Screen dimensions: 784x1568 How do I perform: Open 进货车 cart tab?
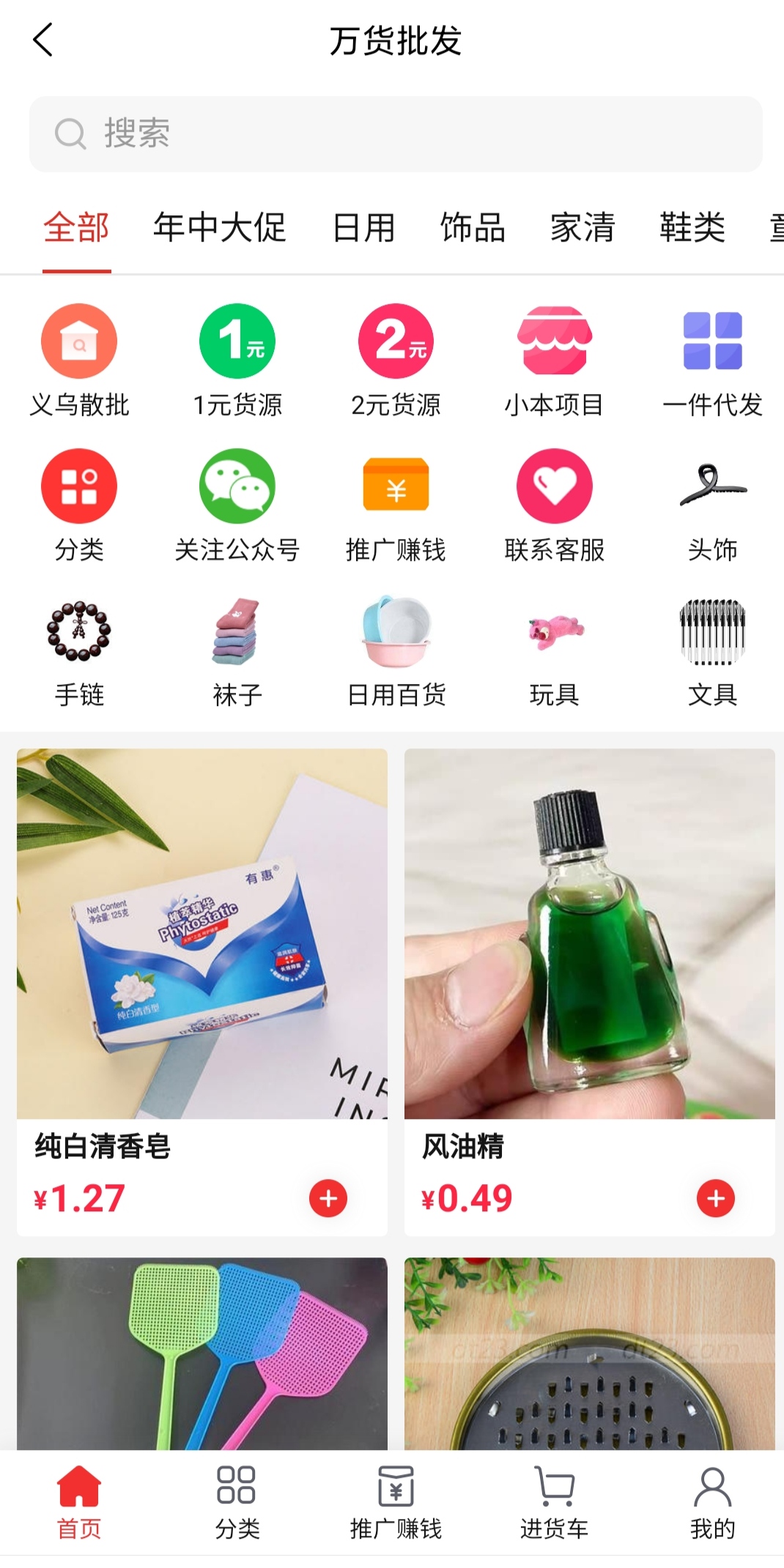coord(554,1503)
